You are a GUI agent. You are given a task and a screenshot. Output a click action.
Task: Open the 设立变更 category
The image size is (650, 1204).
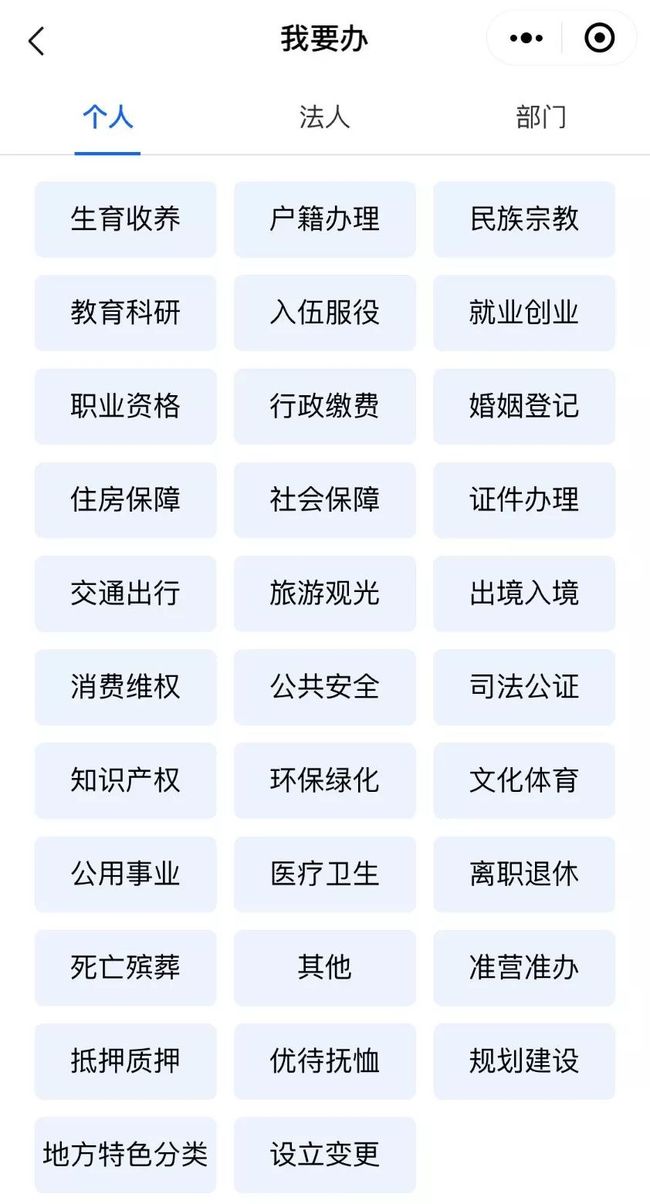(324, 1155)
